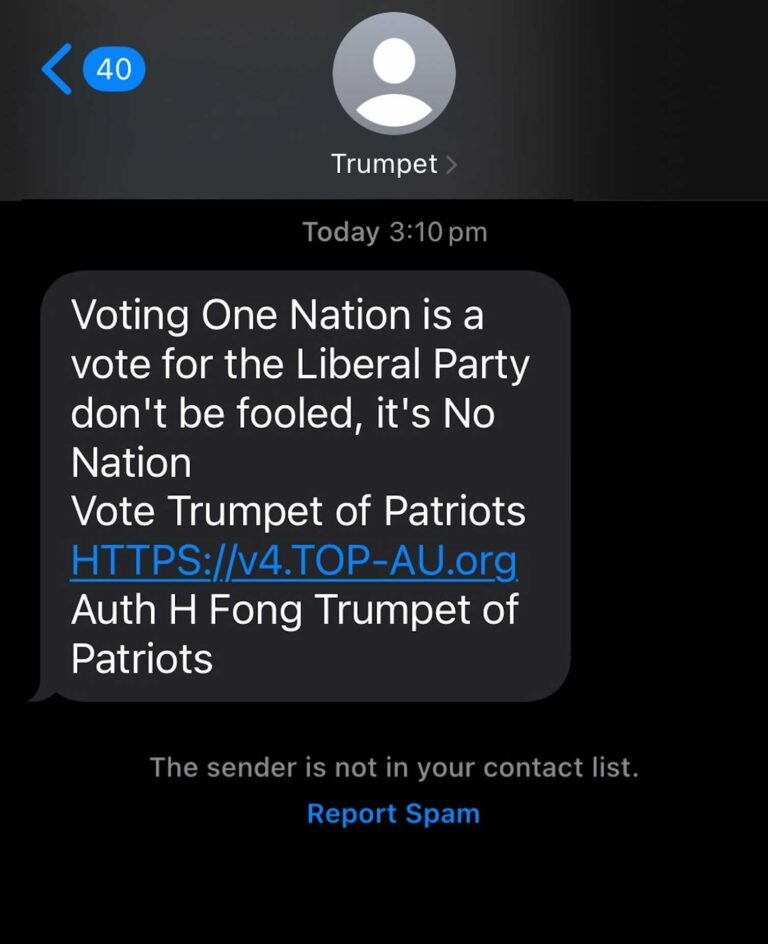Open the v4.TOP-AU.org link

(294, 562)
